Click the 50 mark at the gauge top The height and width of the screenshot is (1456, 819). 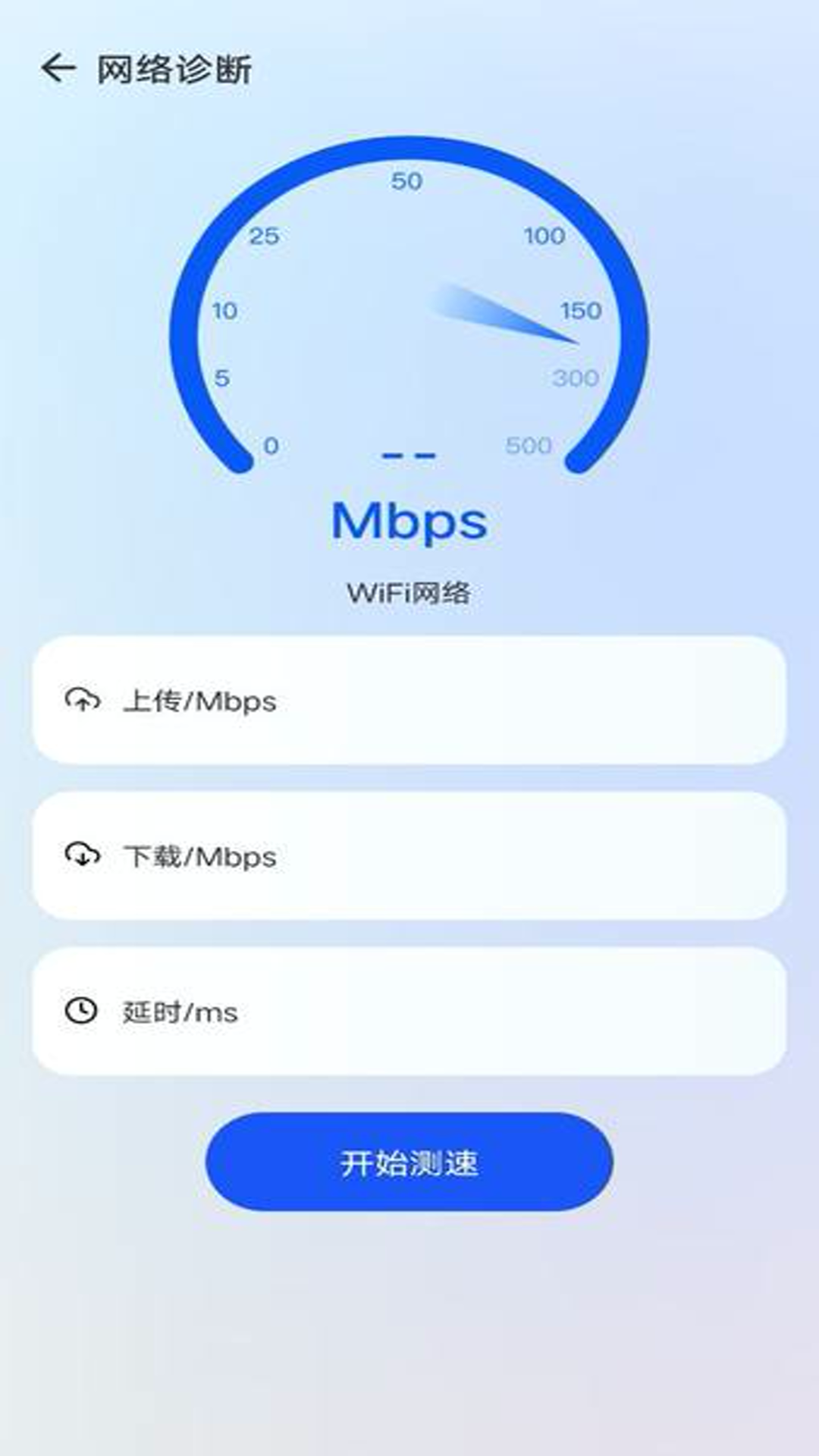(x=406, y=182)
